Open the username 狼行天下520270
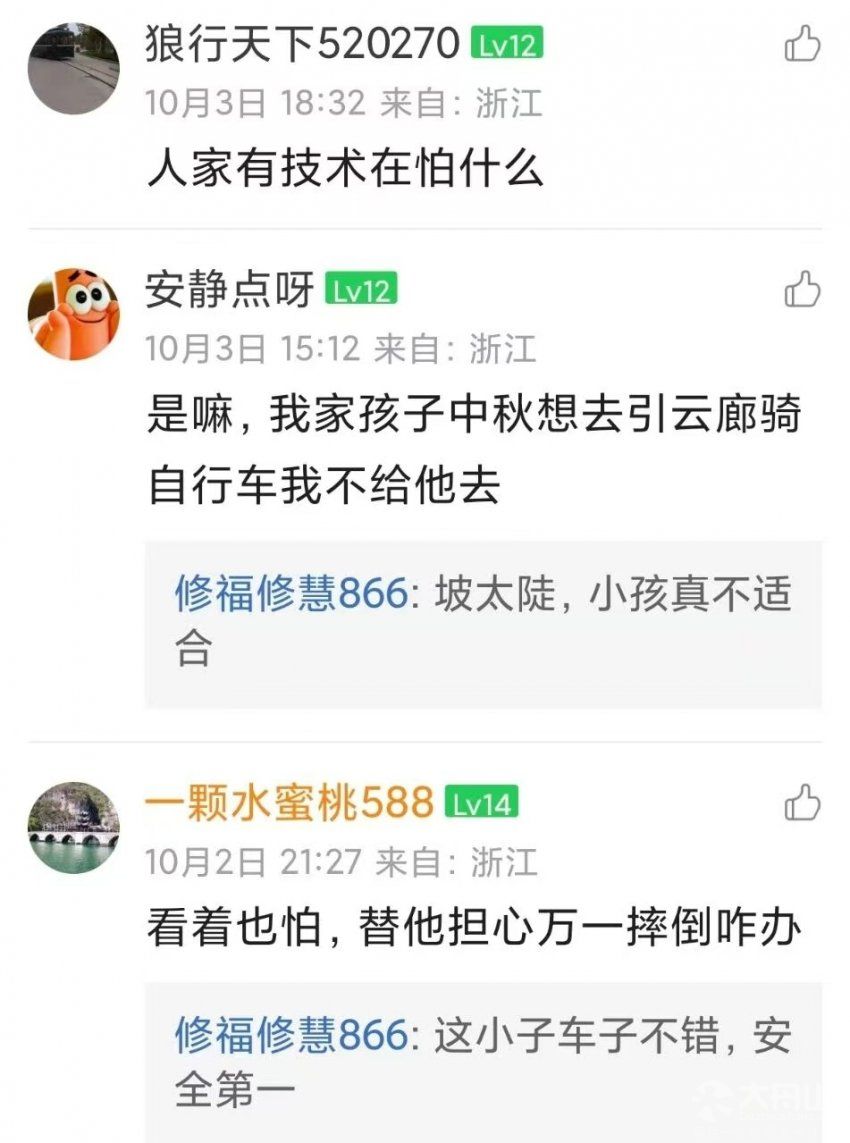The width and height of the screenshot is (850, 1143). click(303, 45)
